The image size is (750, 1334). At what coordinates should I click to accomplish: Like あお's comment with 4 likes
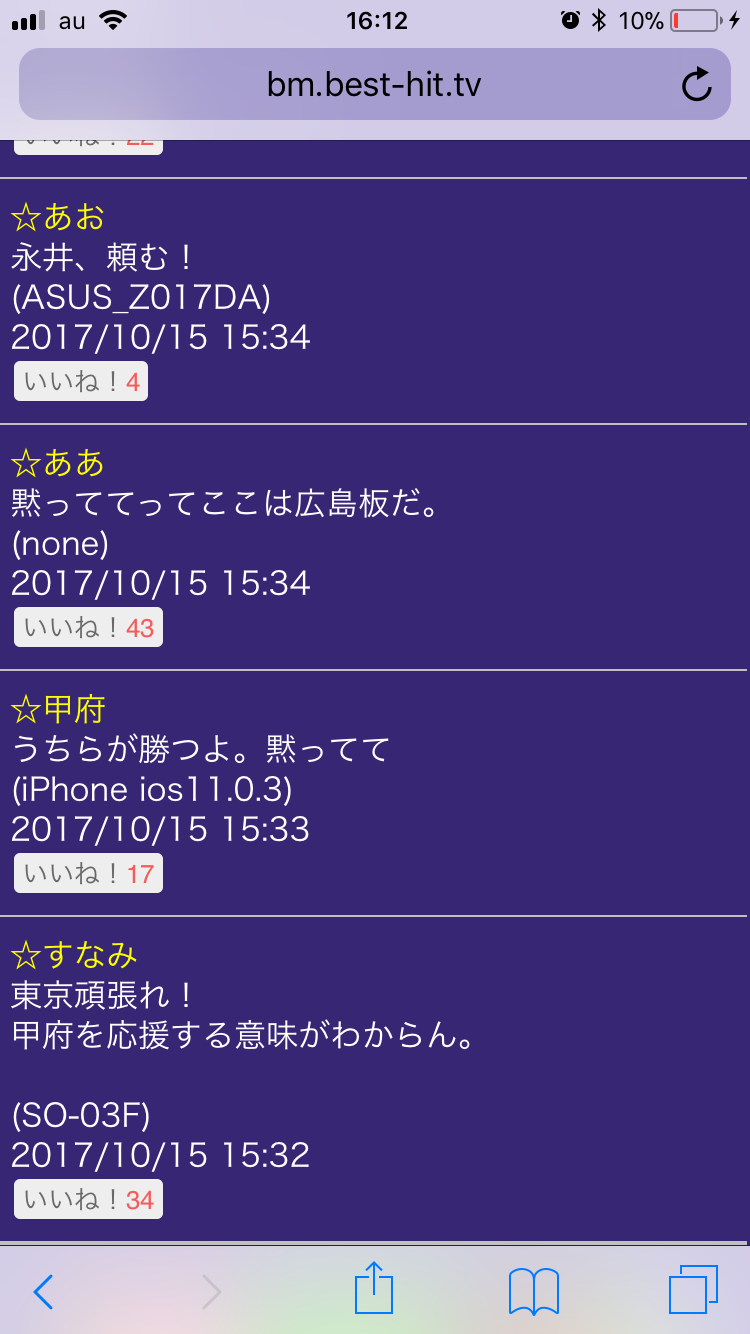tap(81, 382)
